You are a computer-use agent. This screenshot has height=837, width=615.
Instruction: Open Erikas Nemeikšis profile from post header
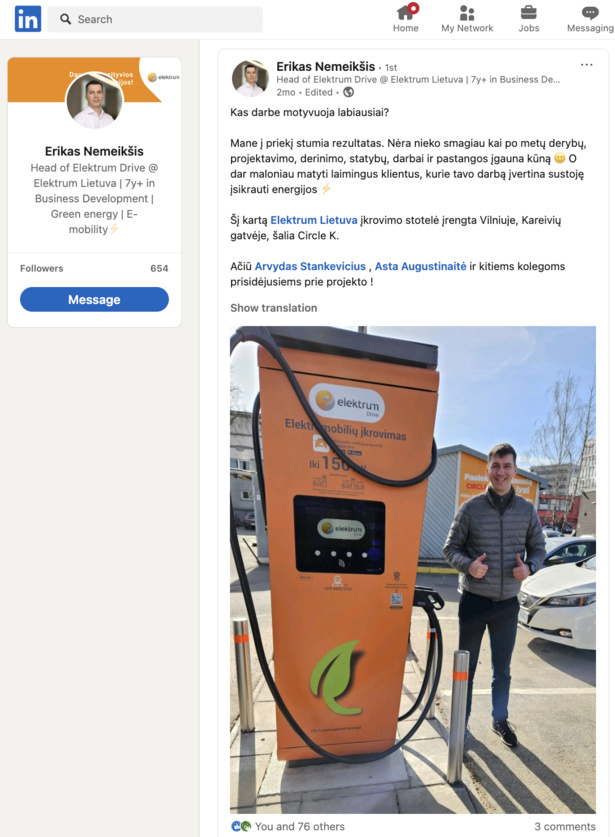(x=325, y=67)
